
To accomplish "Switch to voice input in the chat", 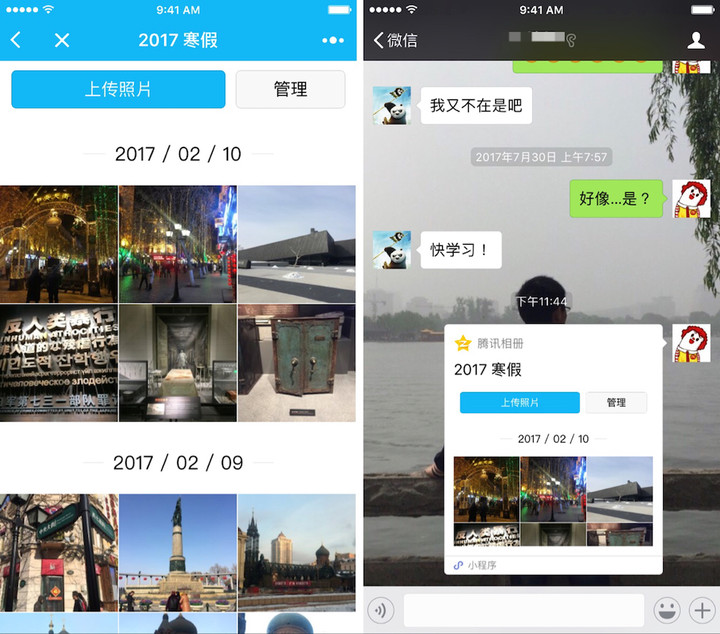I will 381,610.
